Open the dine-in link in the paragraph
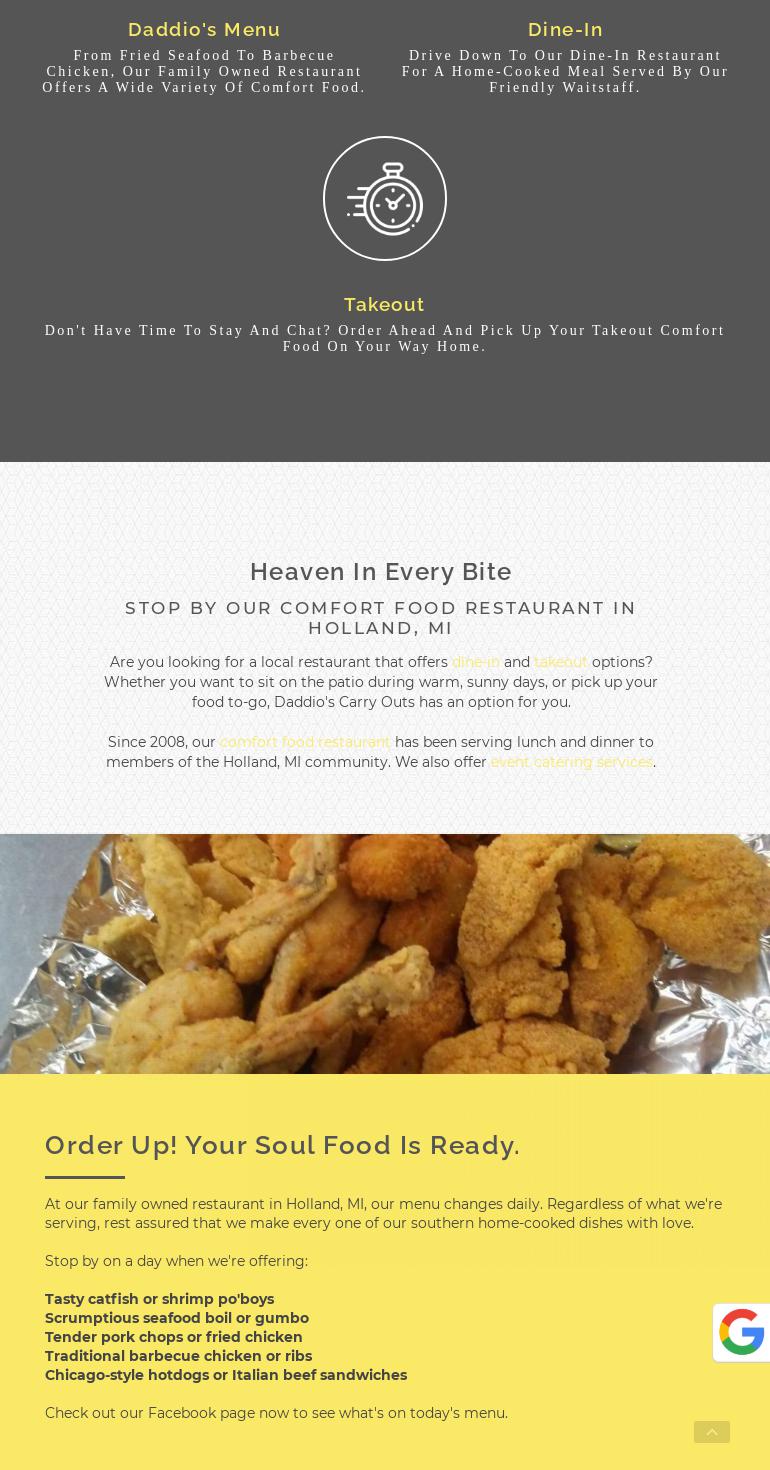Screen dimensions: 770x1470 (475, 662)
